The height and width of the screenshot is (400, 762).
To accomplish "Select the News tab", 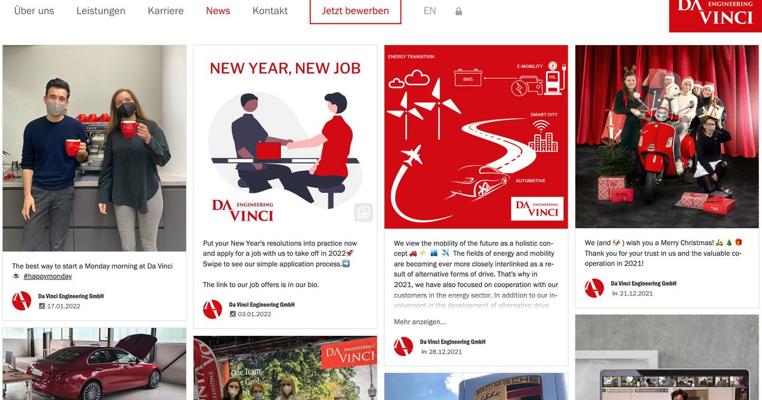I will pyautogui.click(x=217, y=11).
